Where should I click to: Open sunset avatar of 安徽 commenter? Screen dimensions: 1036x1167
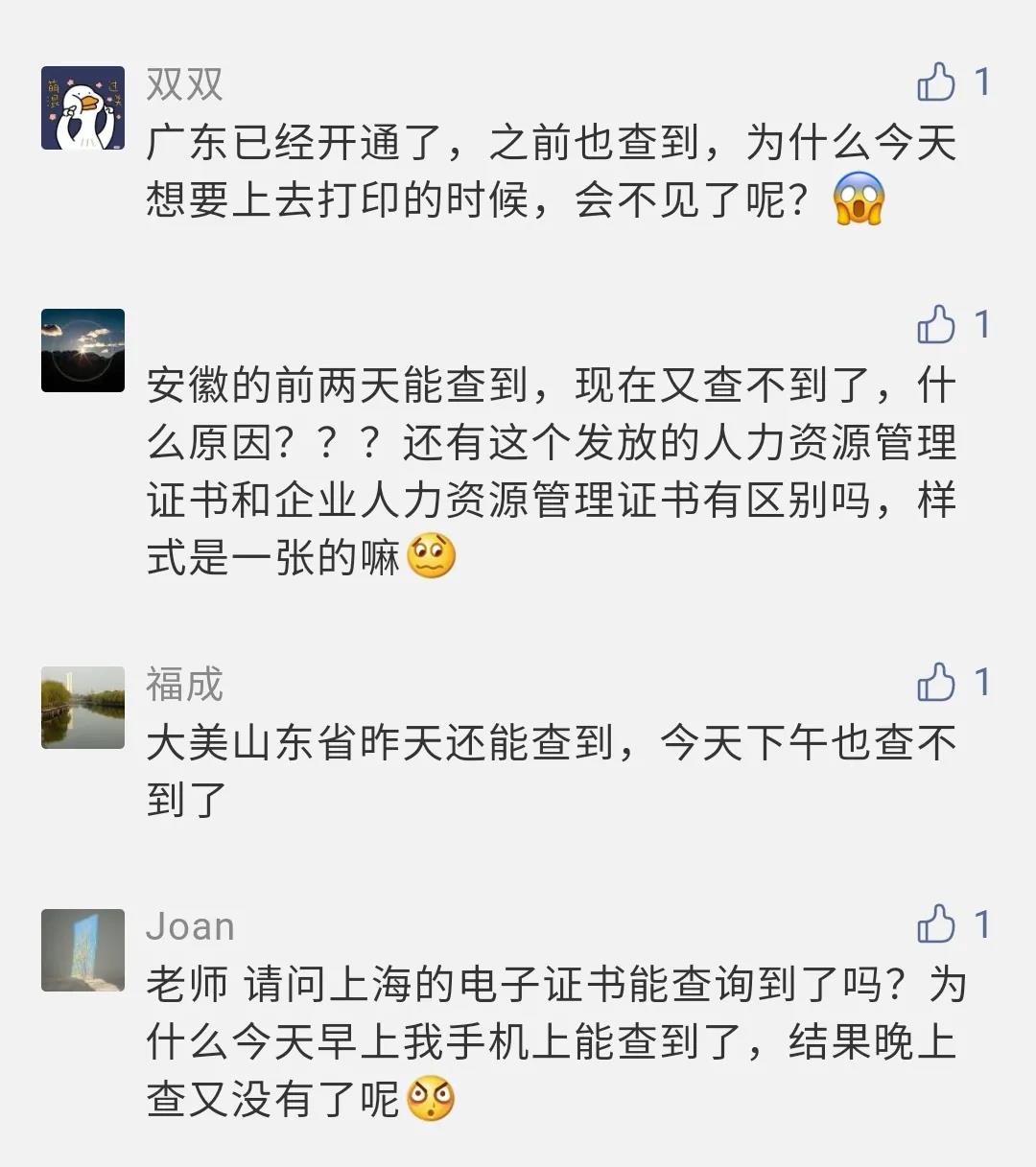[83, 350]
